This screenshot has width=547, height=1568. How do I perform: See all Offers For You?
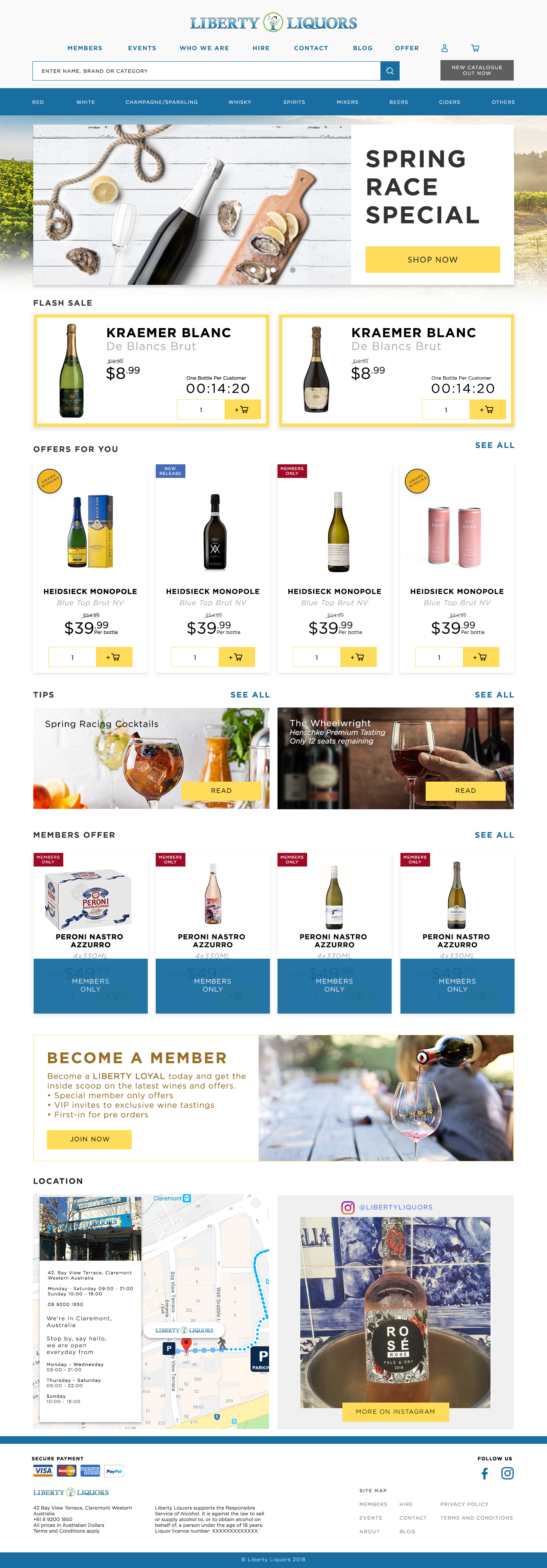point(494,445)
